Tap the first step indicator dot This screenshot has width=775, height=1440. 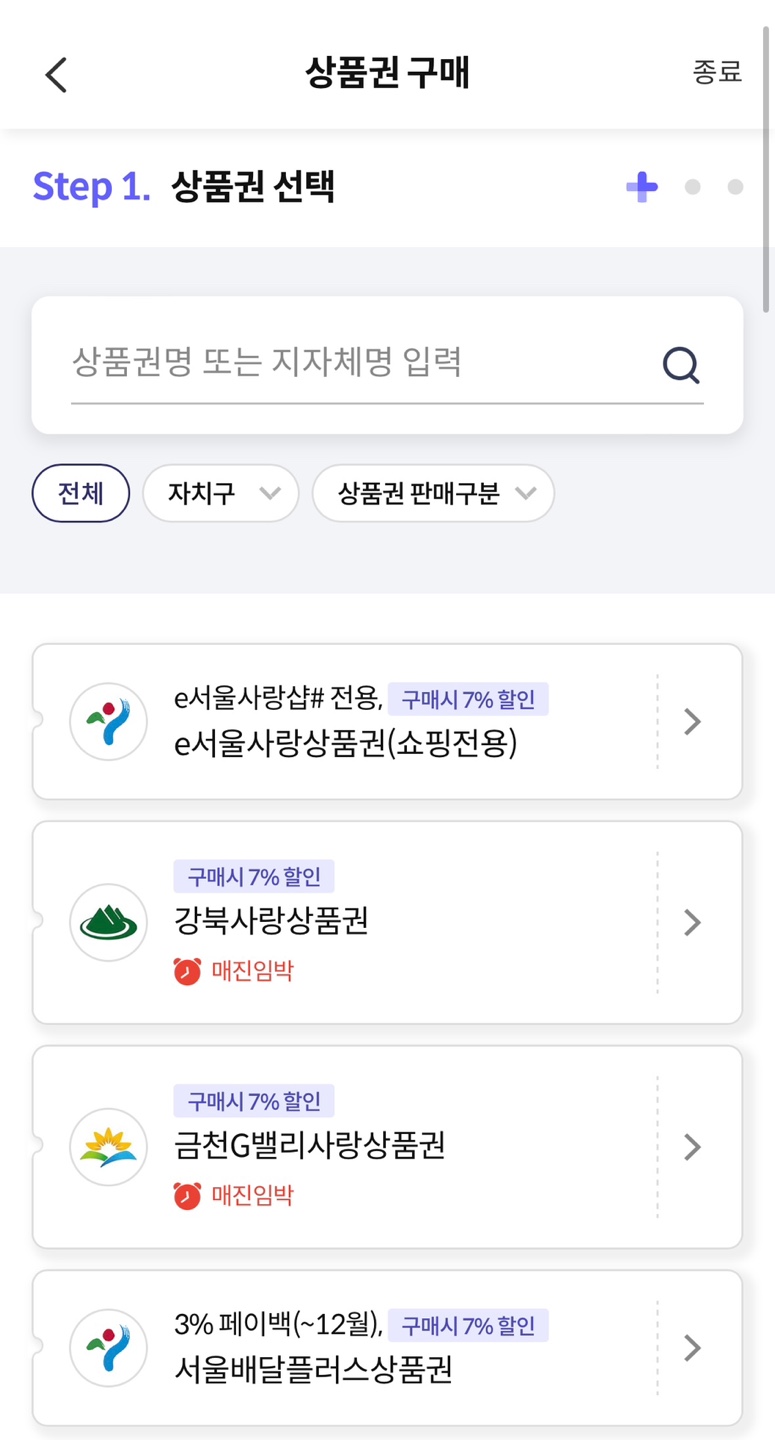point(693,186)
